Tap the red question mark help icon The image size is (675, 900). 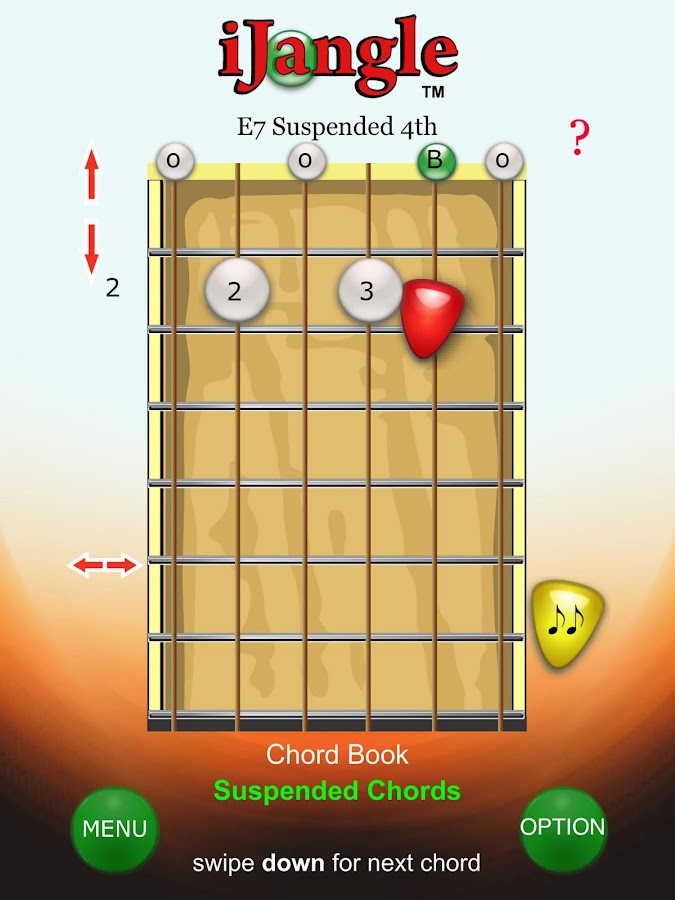(578, 137)
